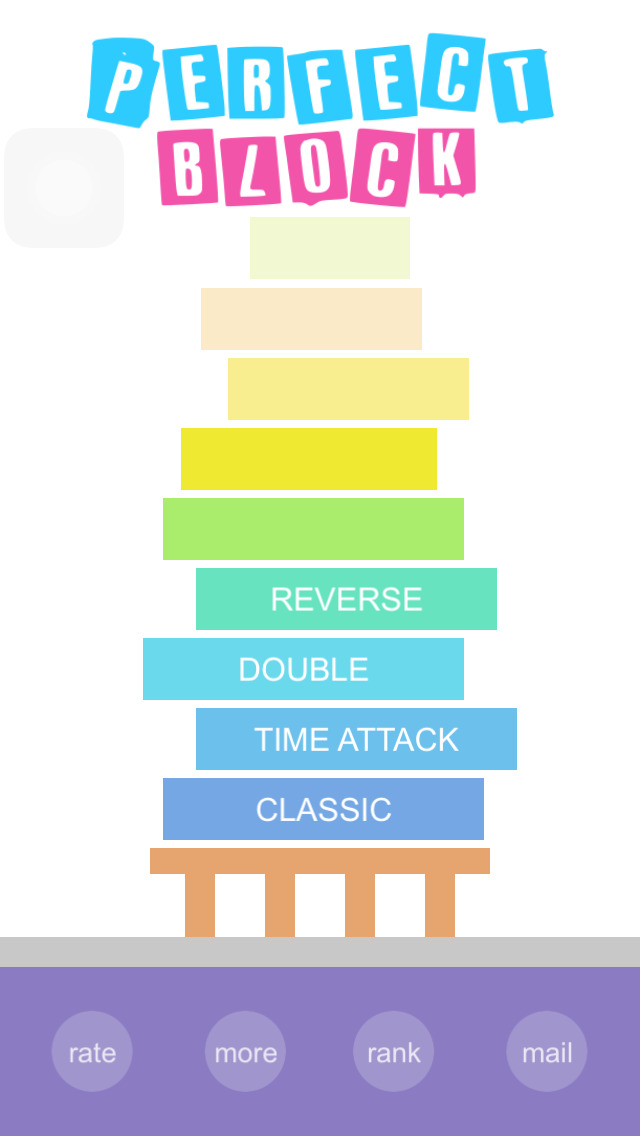Open the more button
The image size is (640, 1136).
[x=245, y=1052]
